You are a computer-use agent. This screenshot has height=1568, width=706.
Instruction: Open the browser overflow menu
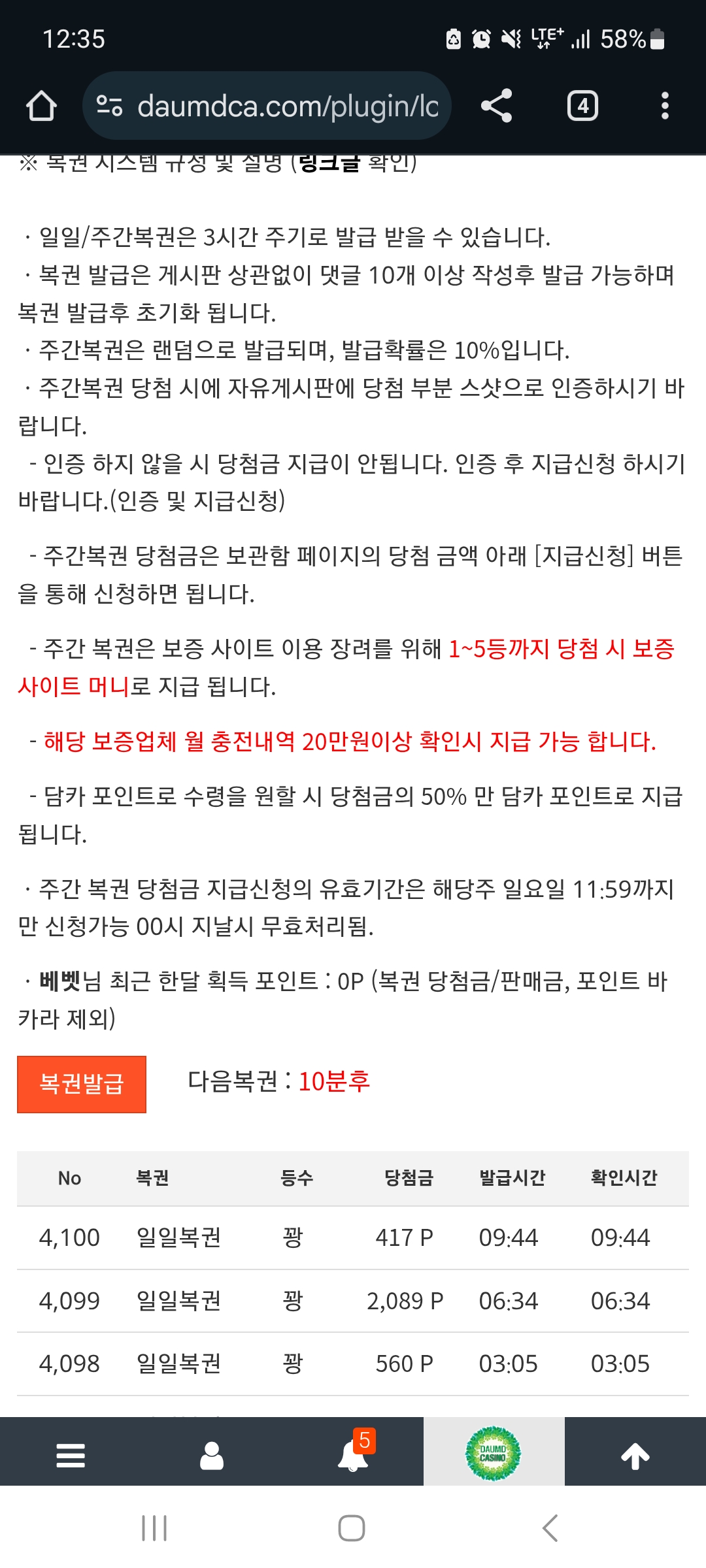(665, 106)
